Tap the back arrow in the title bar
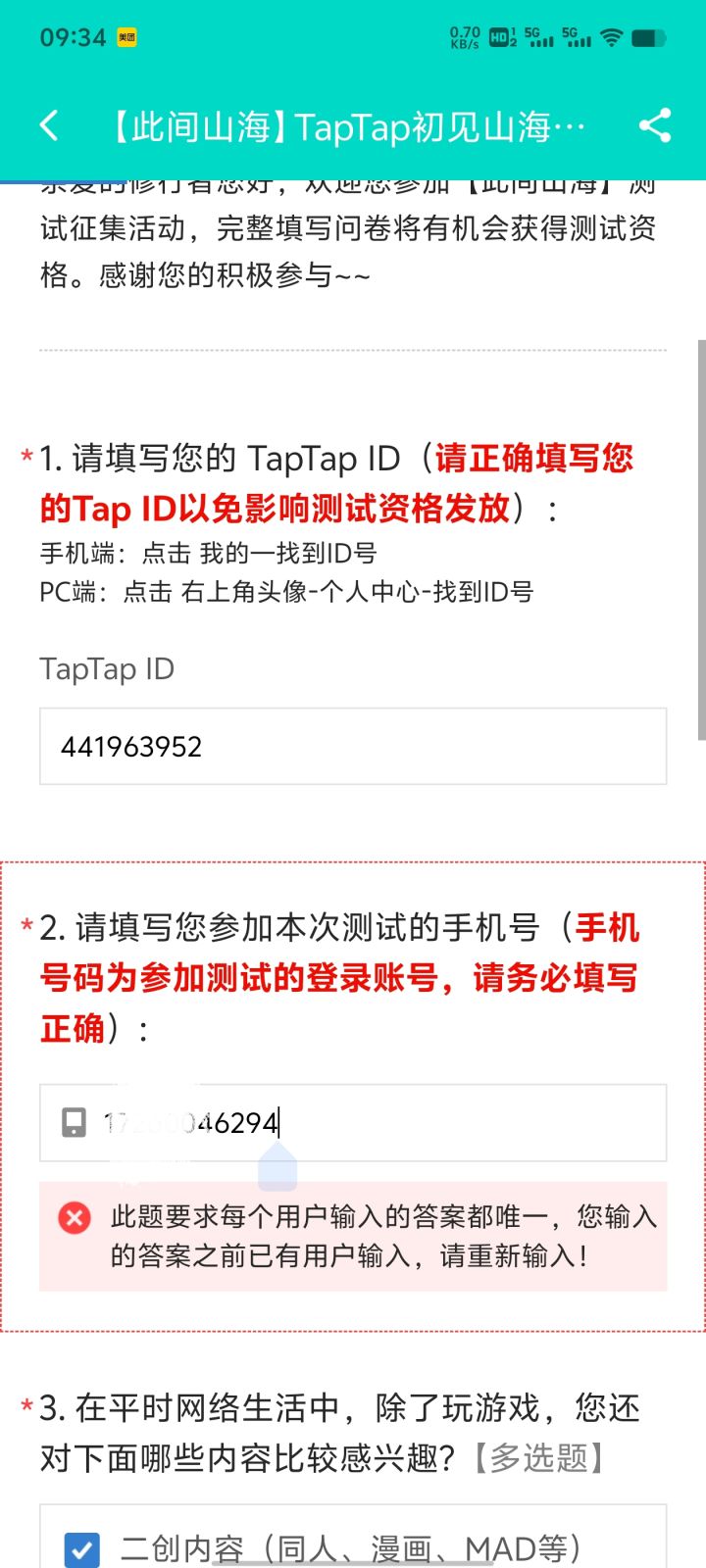Screen dimensions: 706x1568 49,125
